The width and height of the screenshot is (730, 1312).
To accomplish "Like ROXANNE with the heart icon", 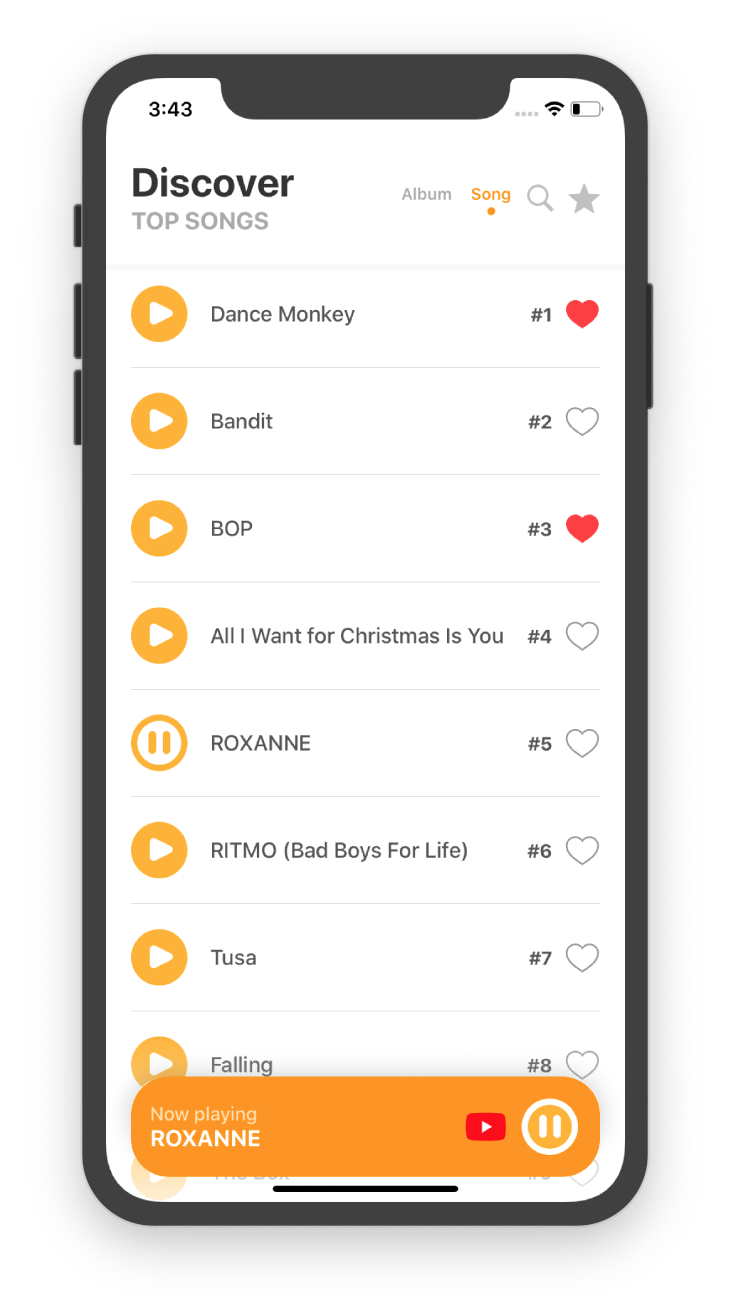I will pyautogui.click(x=582, y=743).
